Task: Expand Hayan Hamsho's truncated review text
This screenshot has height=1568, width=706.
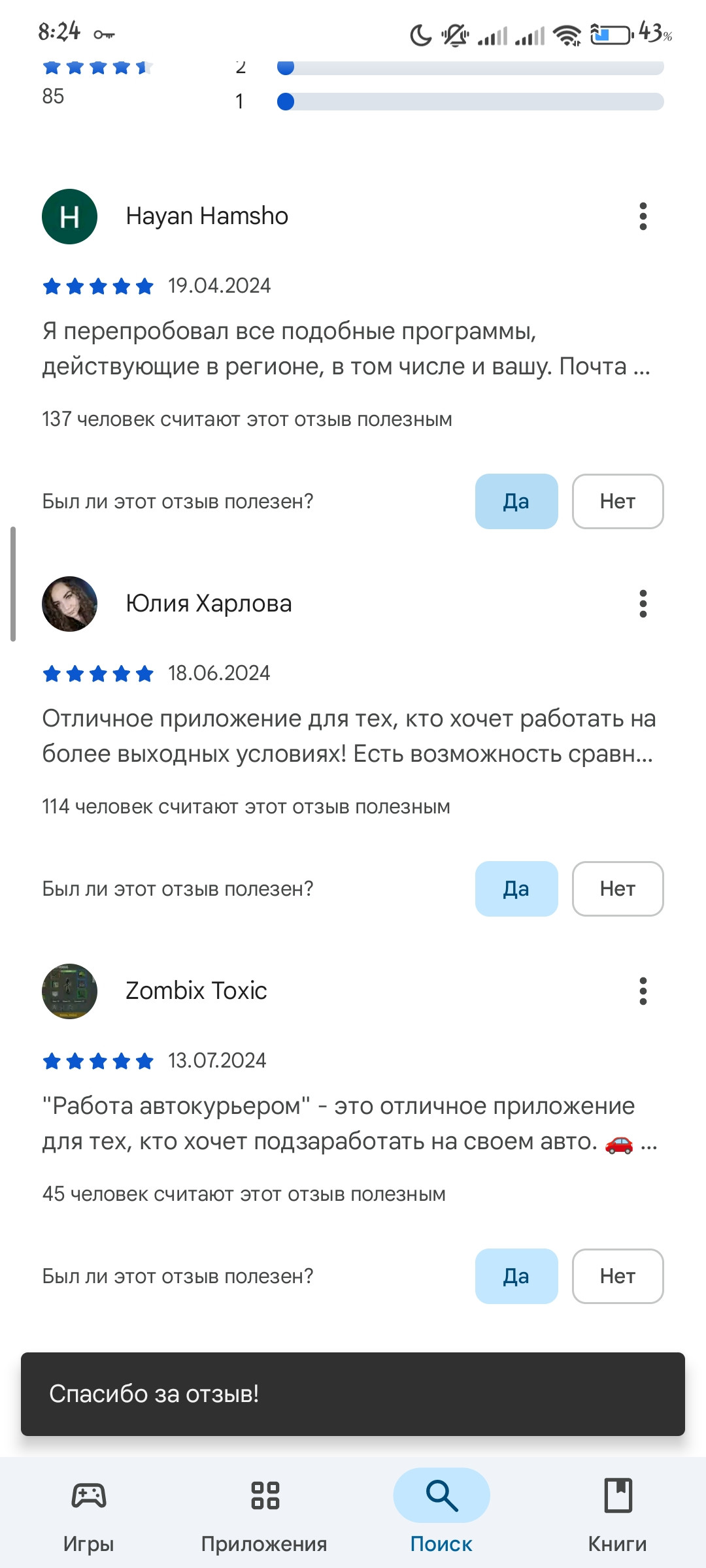Action: pyautogui.click(x=346, y=349)
